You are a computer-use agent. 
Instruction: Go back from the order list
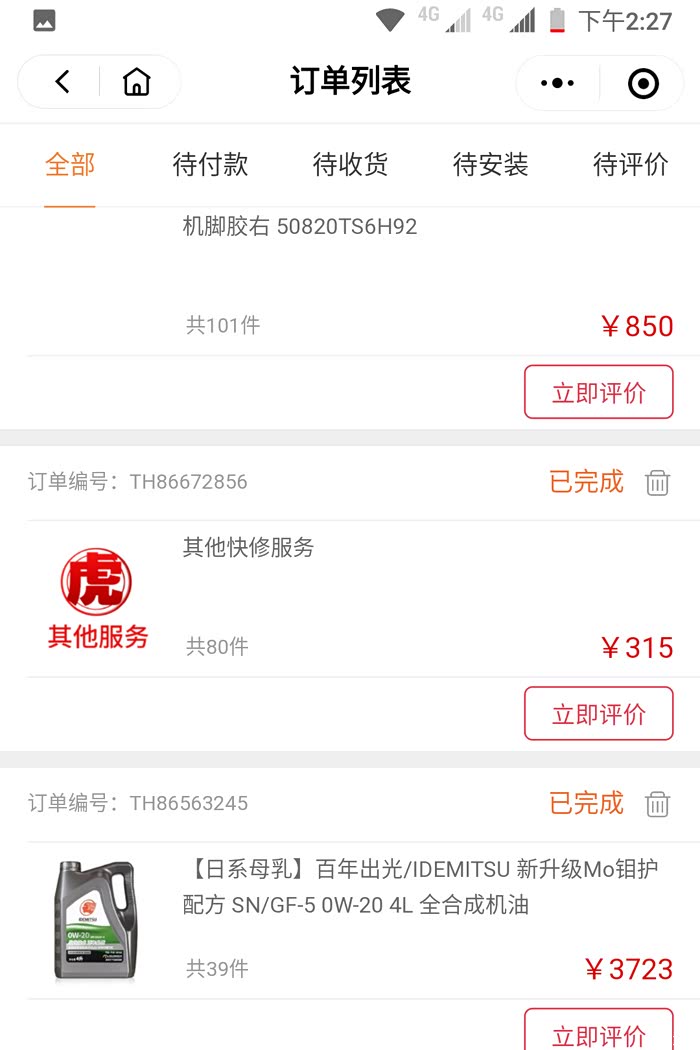[62, 82]
